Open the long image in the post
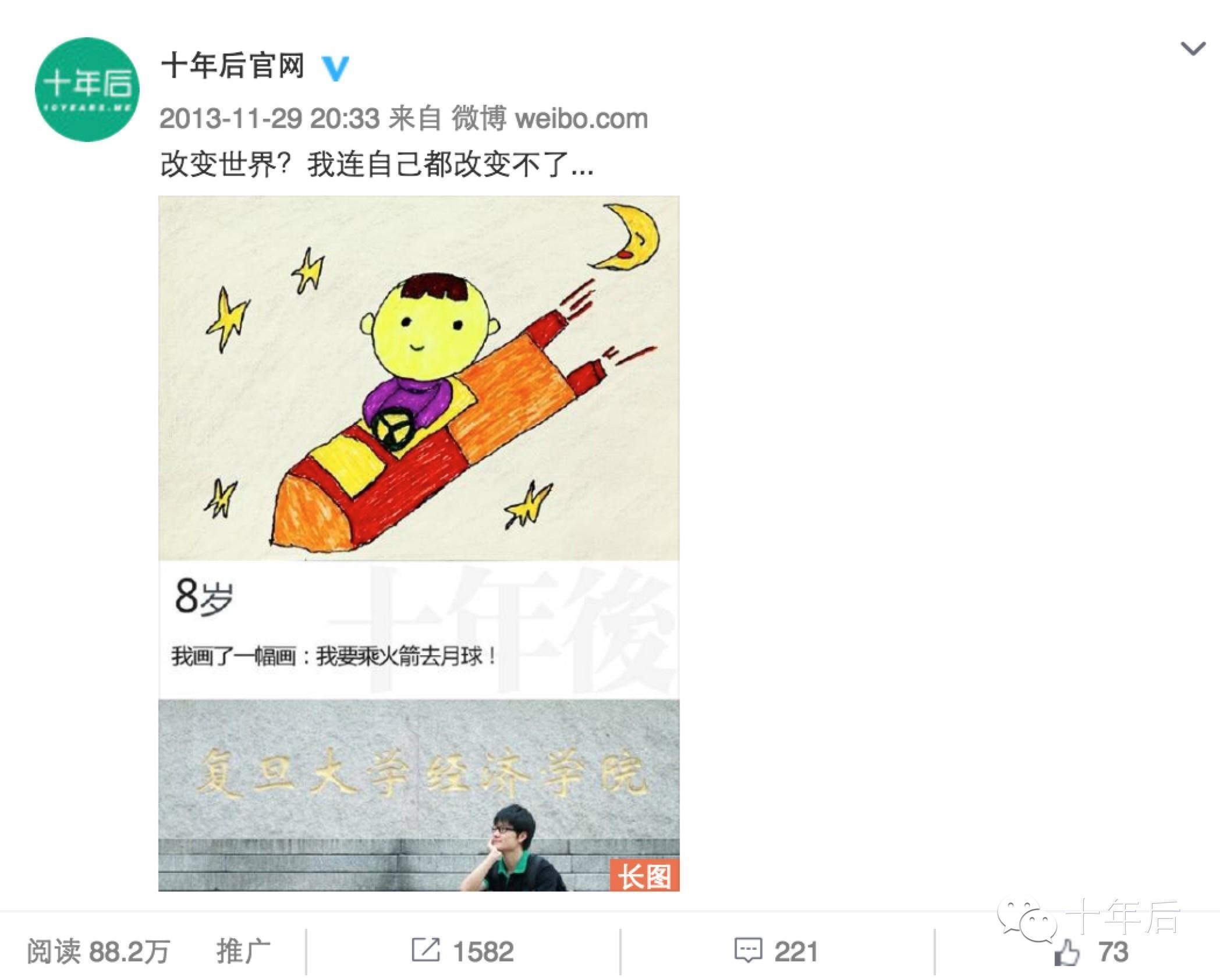The height and width of the screenshot is (980, 1220). (x=419, y=543)
